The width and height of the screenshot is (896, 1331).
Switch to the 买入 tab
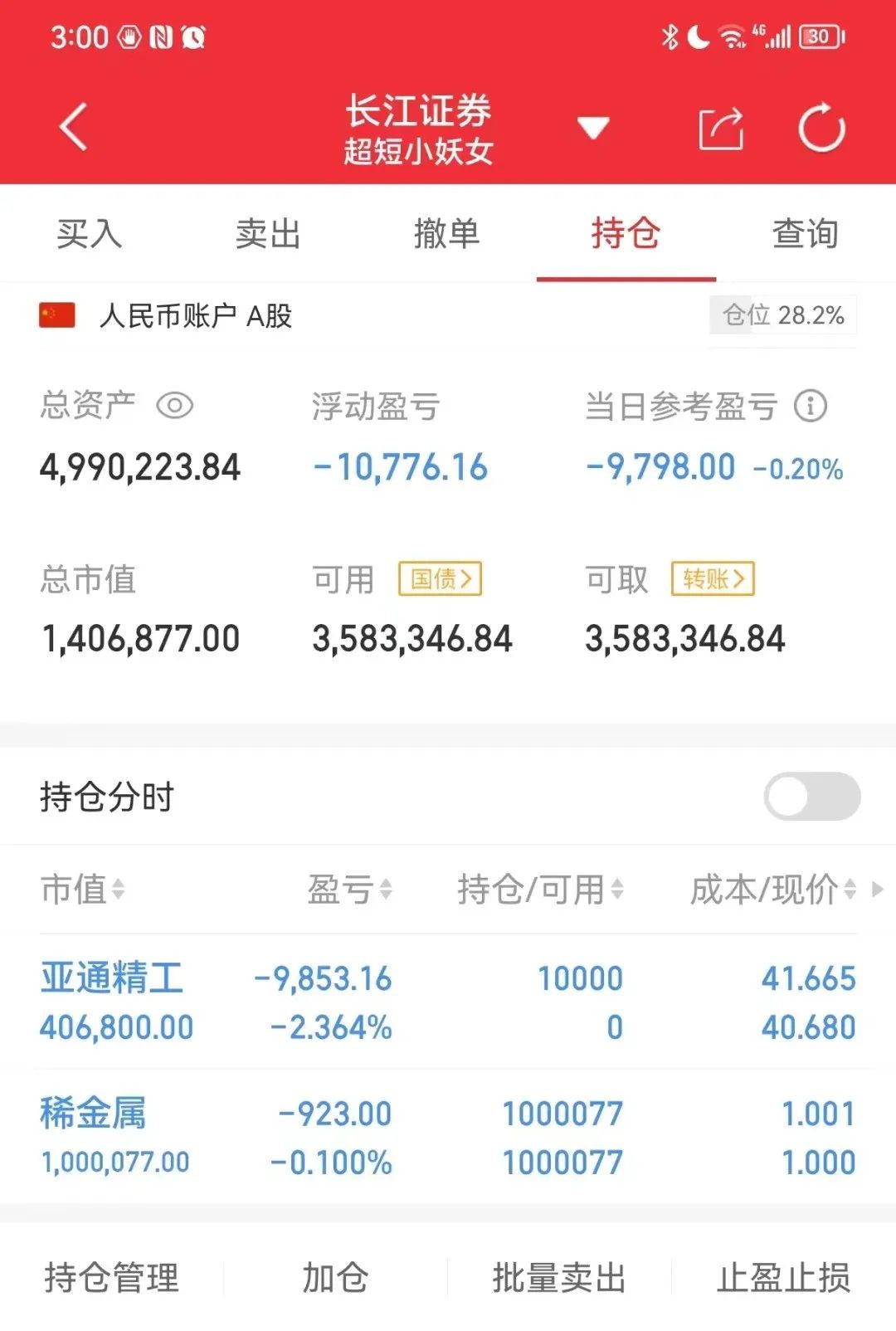(89, 234)
